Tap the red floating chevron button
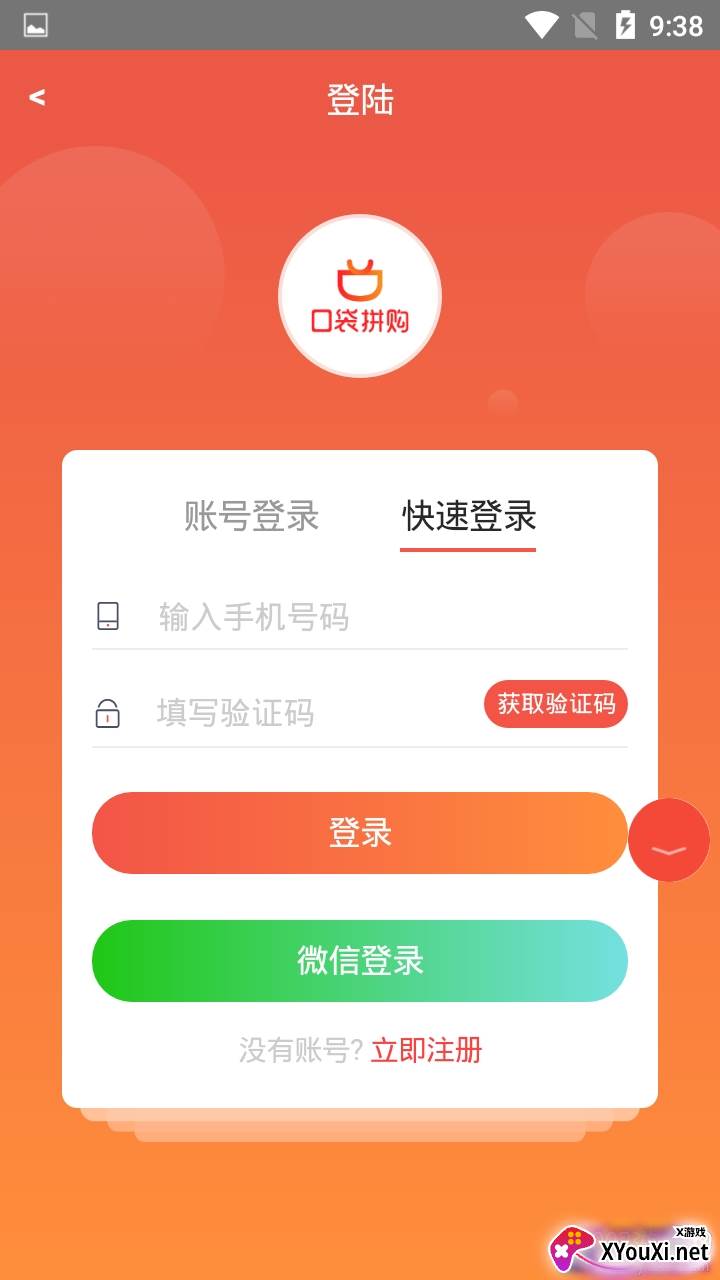Image resolution: width=720 pixels, height=1280 pixels. 669,840
